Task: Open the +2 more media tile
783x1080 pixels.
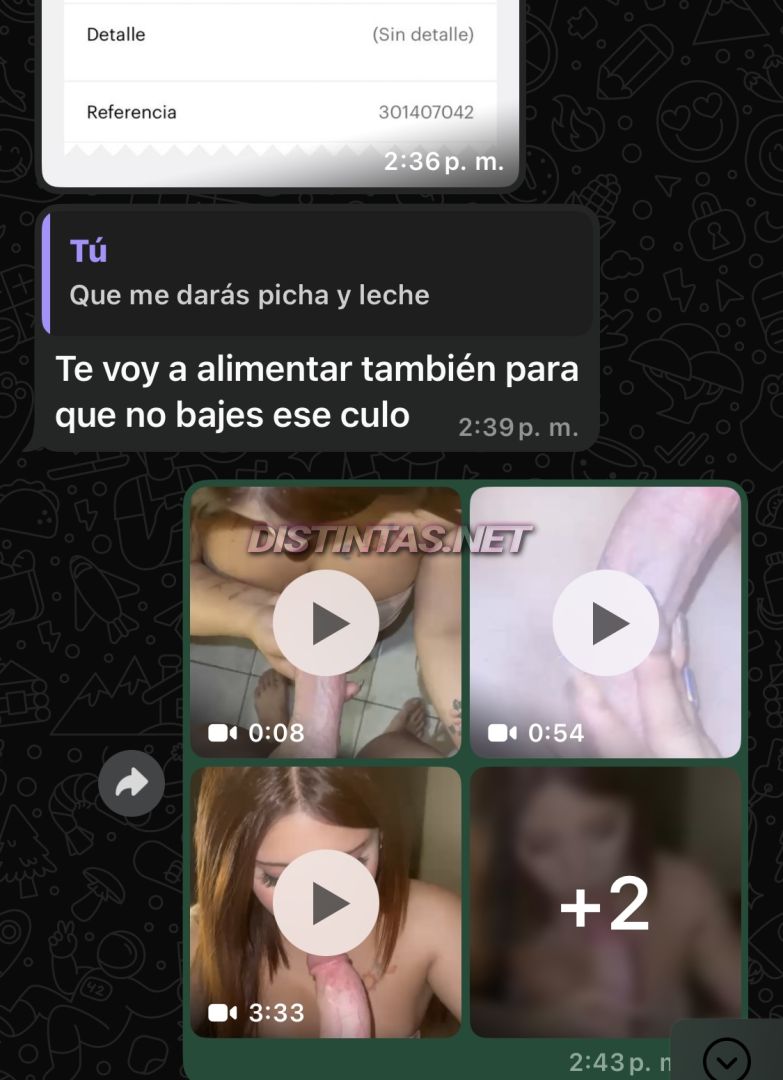Action: coord(606,903)
